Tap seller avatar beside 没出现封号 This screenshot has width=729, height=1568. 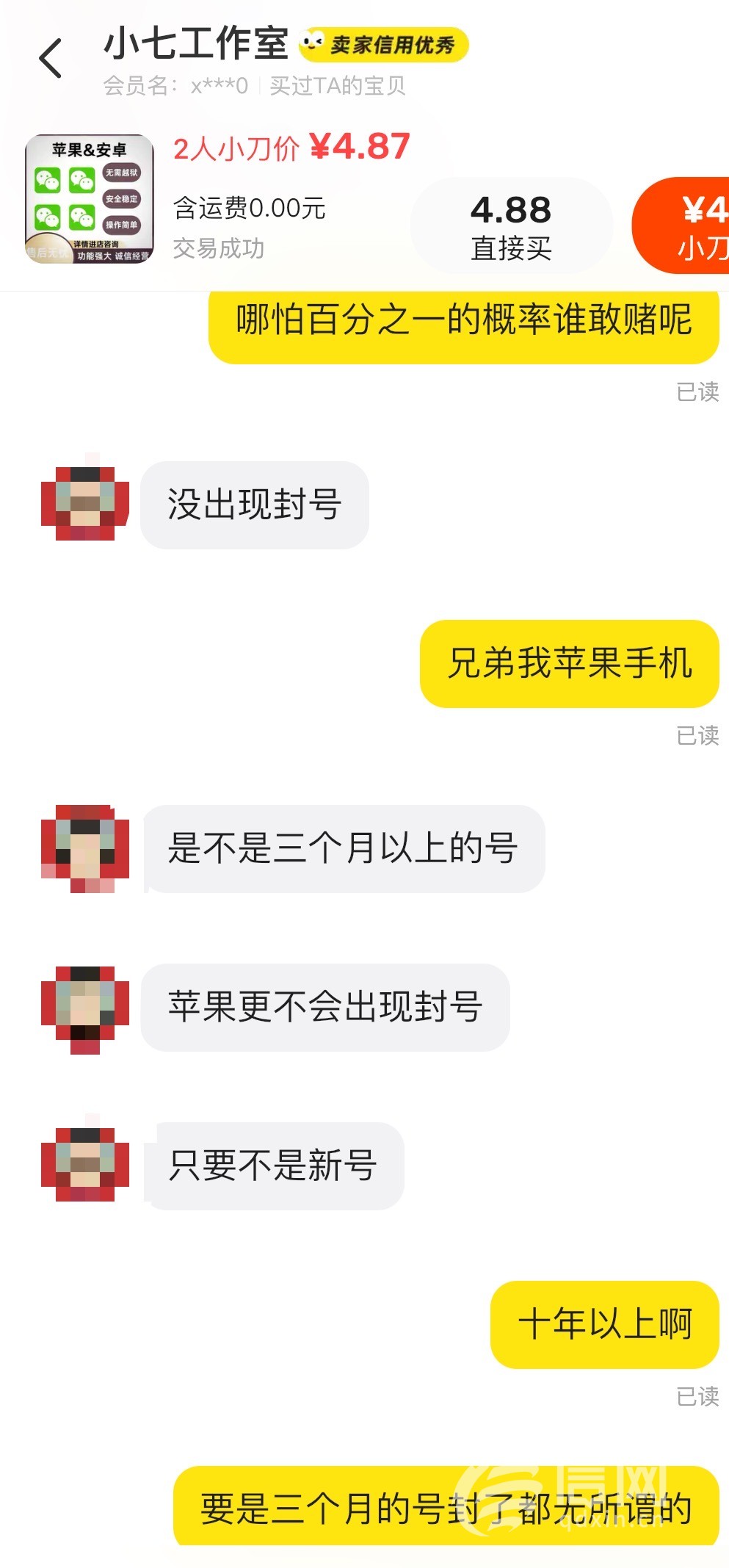[x=85, y=504]
